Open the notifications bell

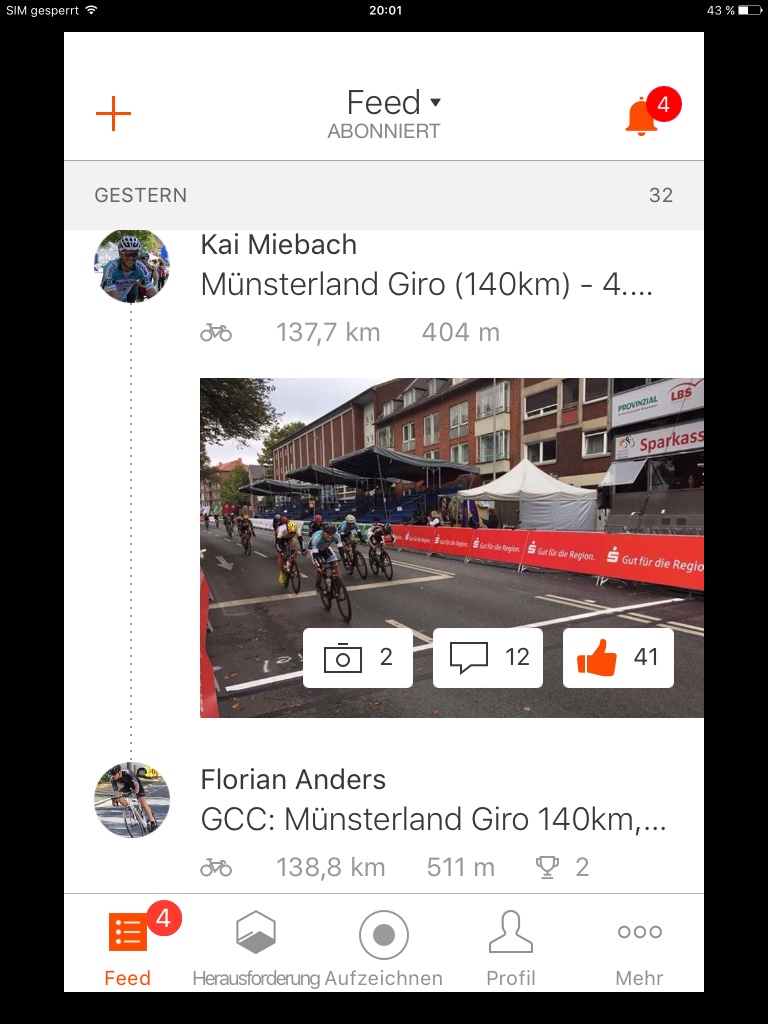pyautogui.click(x=642, y=117)
